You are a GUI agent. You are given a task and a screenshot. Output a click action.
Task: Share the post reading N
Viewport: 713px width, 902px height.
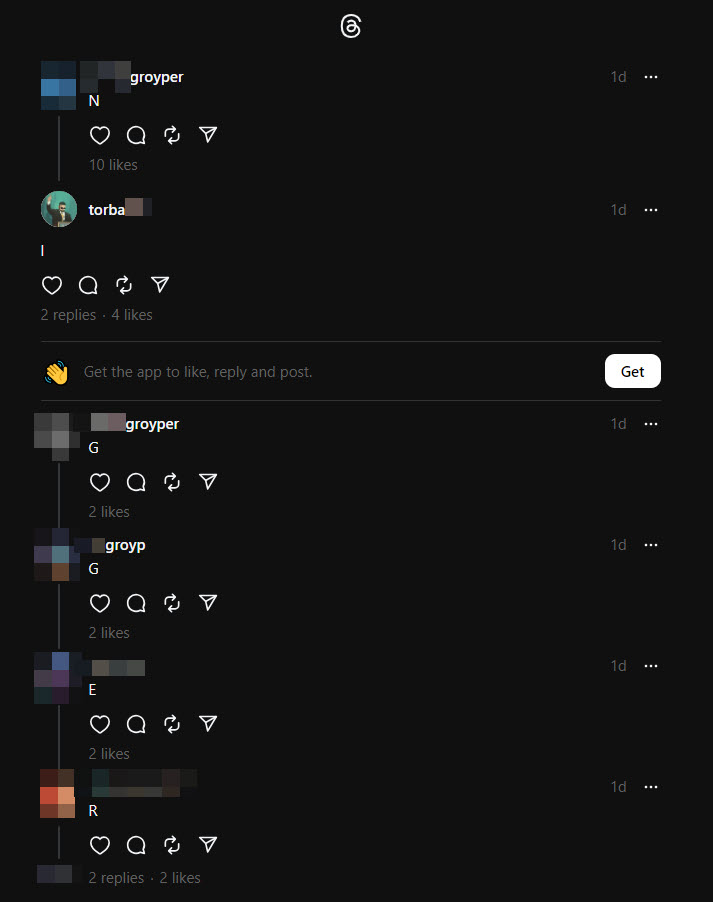pyautogui.click(x=208, y=135)
